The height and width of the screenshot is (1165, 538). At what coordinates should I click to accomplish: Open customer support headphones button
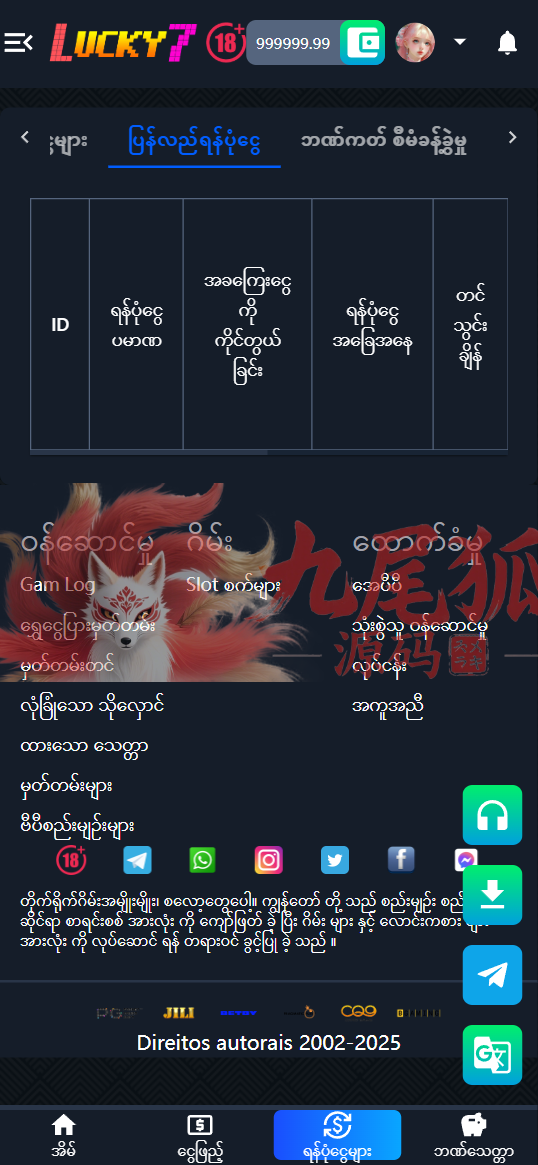(x=492, y=815)
